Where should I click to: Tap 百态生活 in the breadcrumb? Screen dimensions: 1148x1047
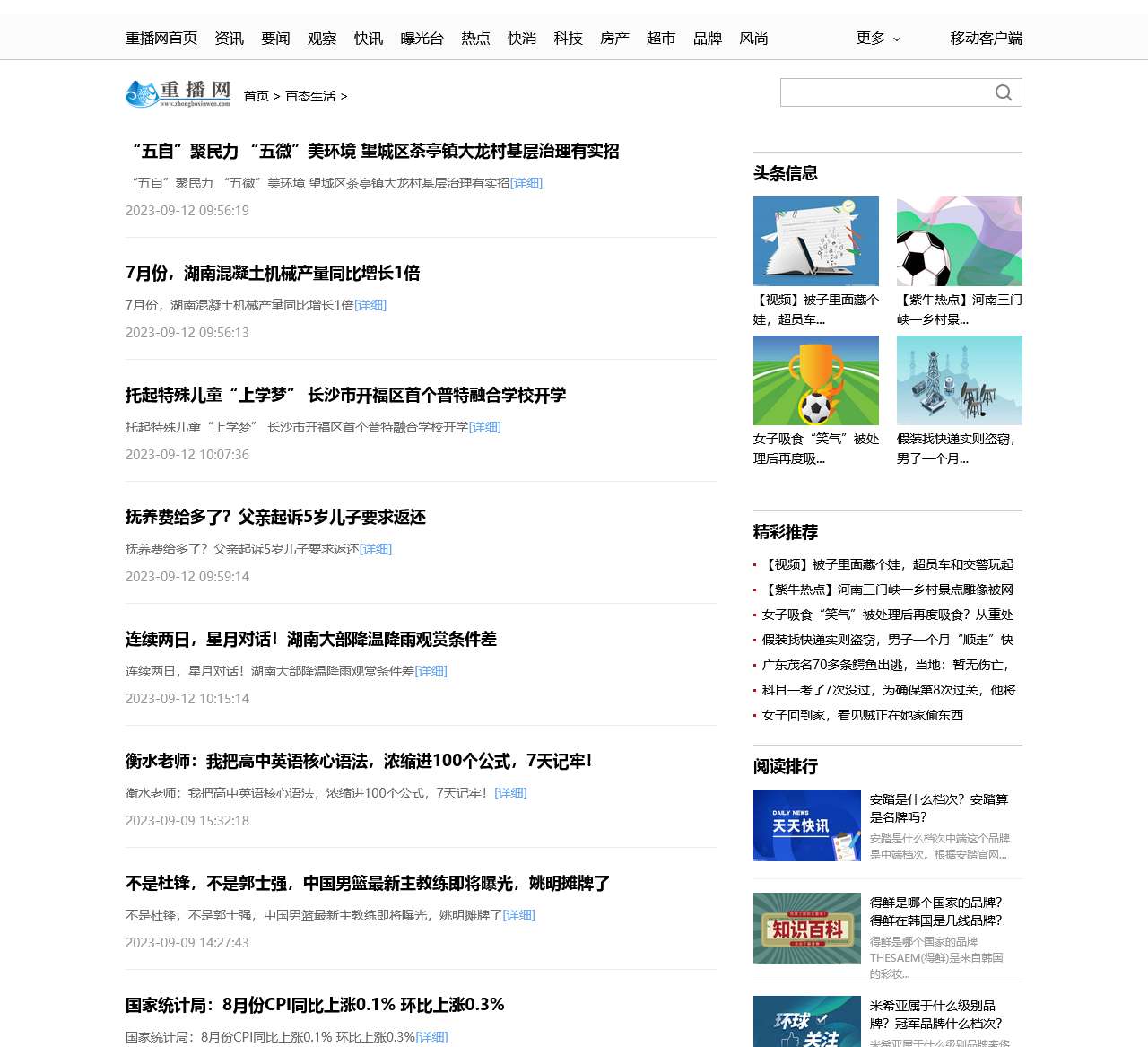310,96
